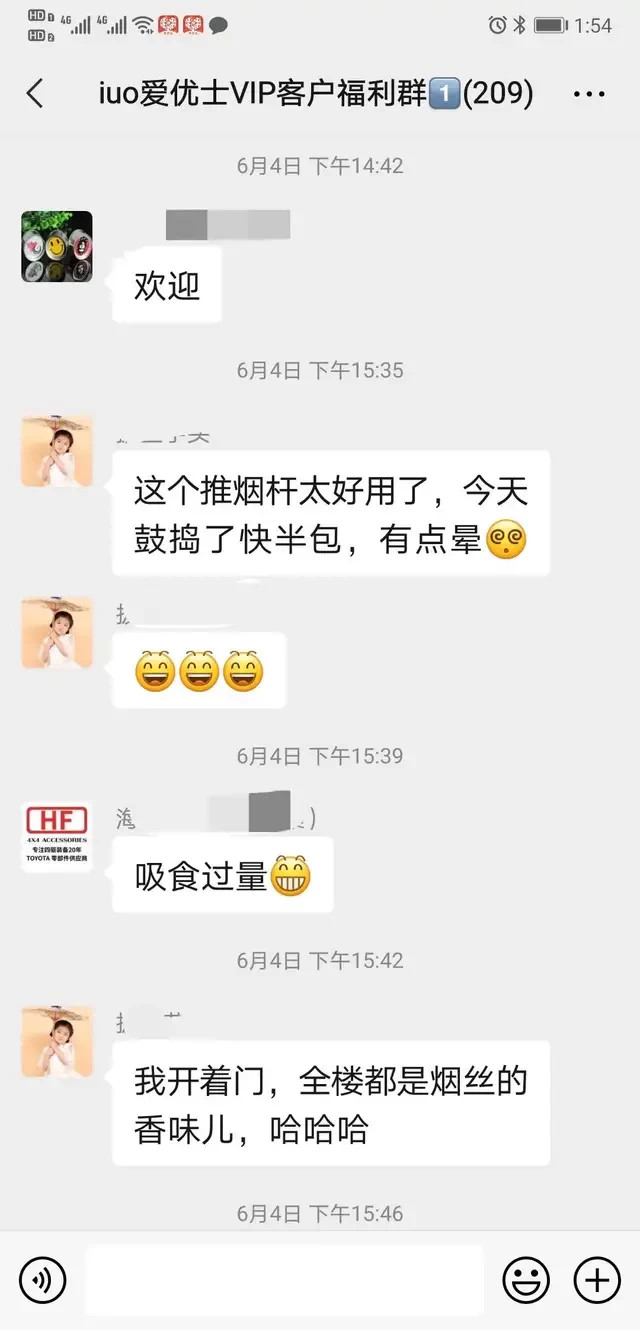Open the emoji sticker panel
This screenshot has width=640, height=1330.
(x=526, y=1279)
